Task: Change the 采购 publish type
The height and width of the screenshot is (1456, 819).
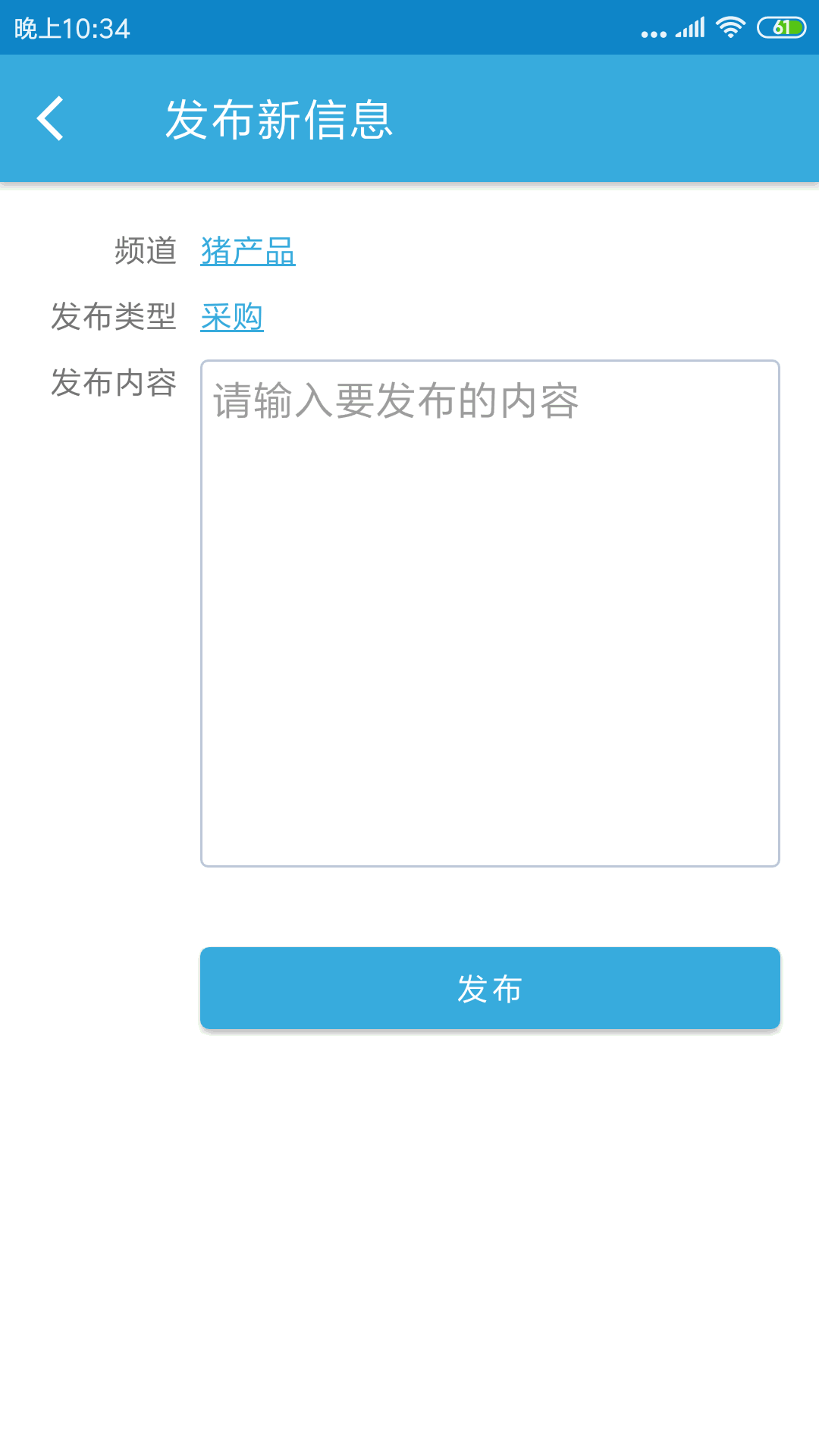Action: point(231,317)
